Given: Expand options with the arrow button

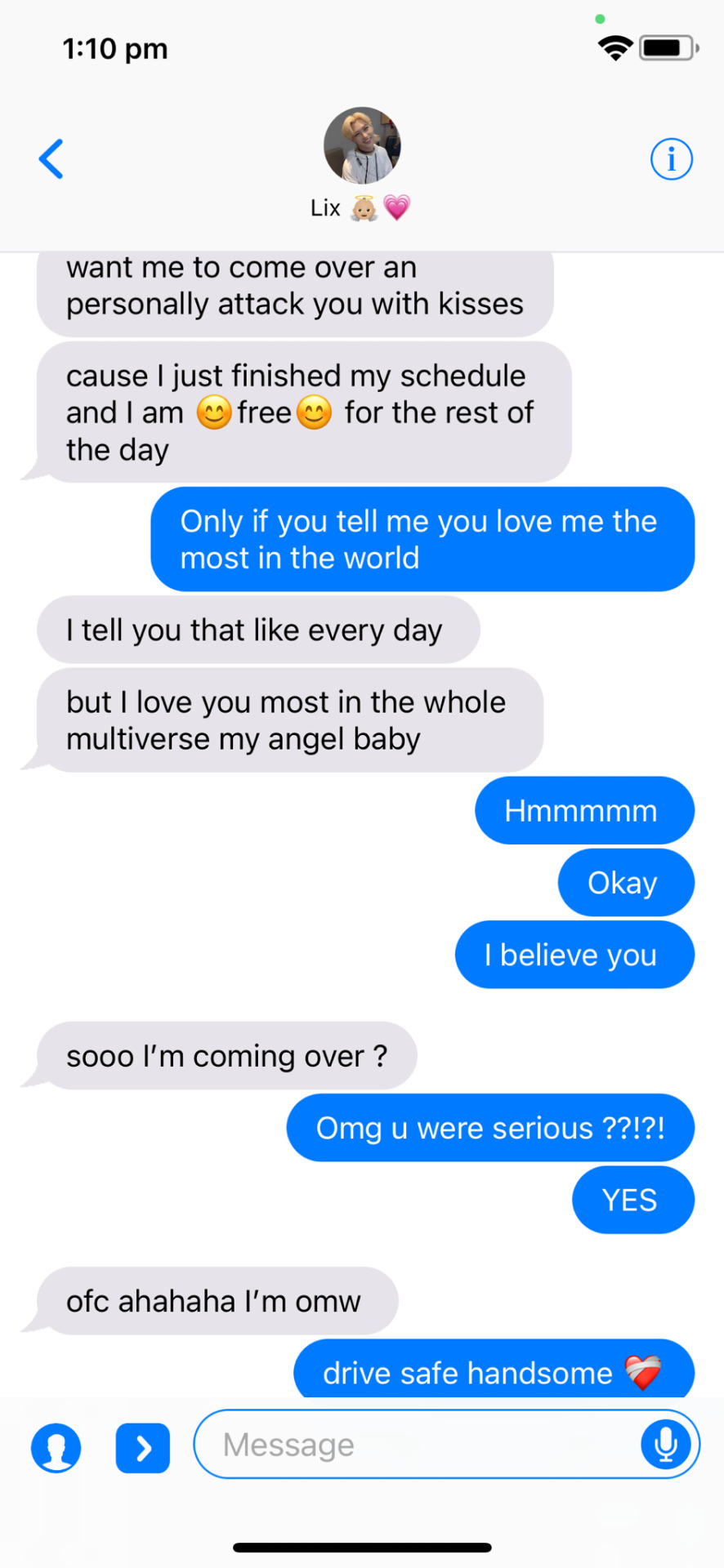Looking at the screenshot, I should coord(143,1448).
